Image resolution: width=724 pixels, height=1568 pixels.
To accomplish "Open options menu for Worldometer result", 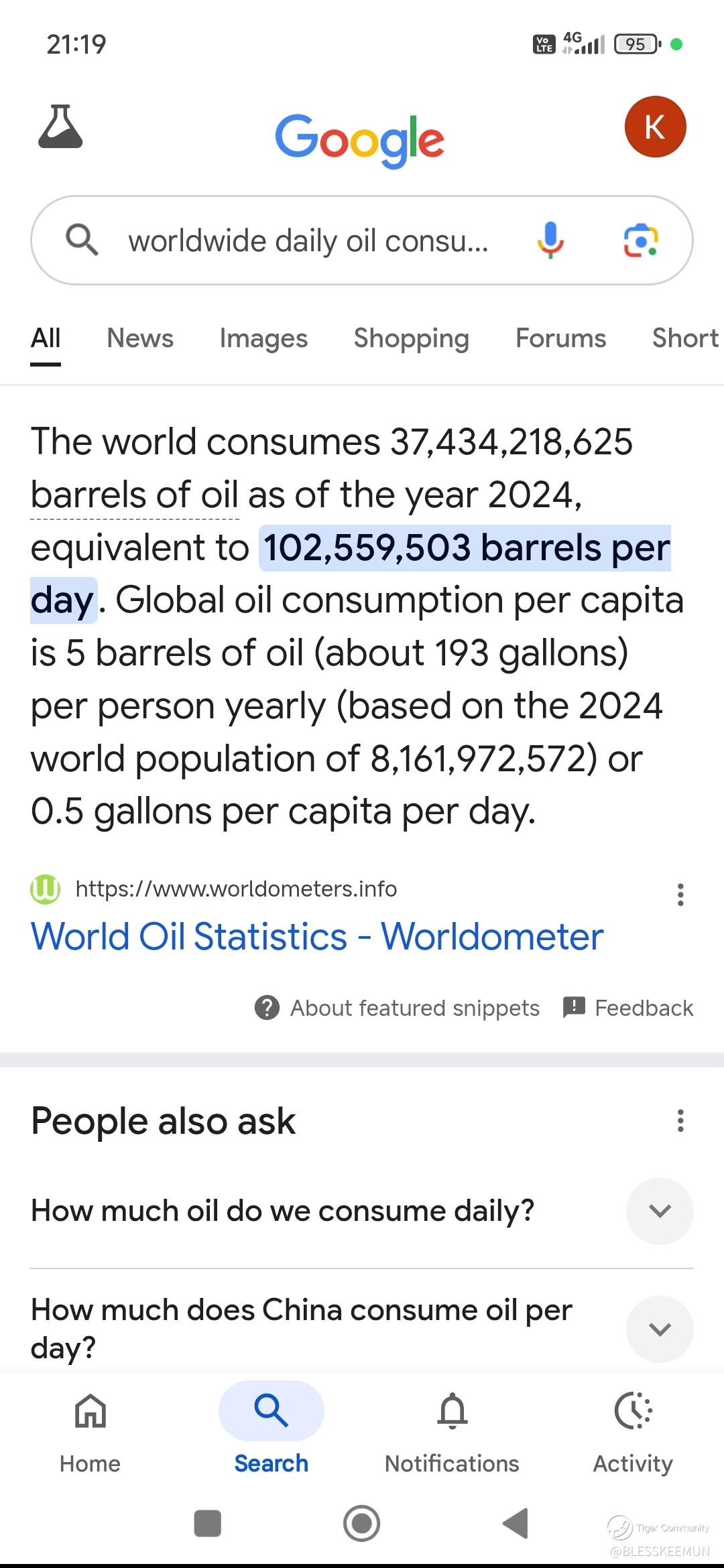I will tap(680, 895).
